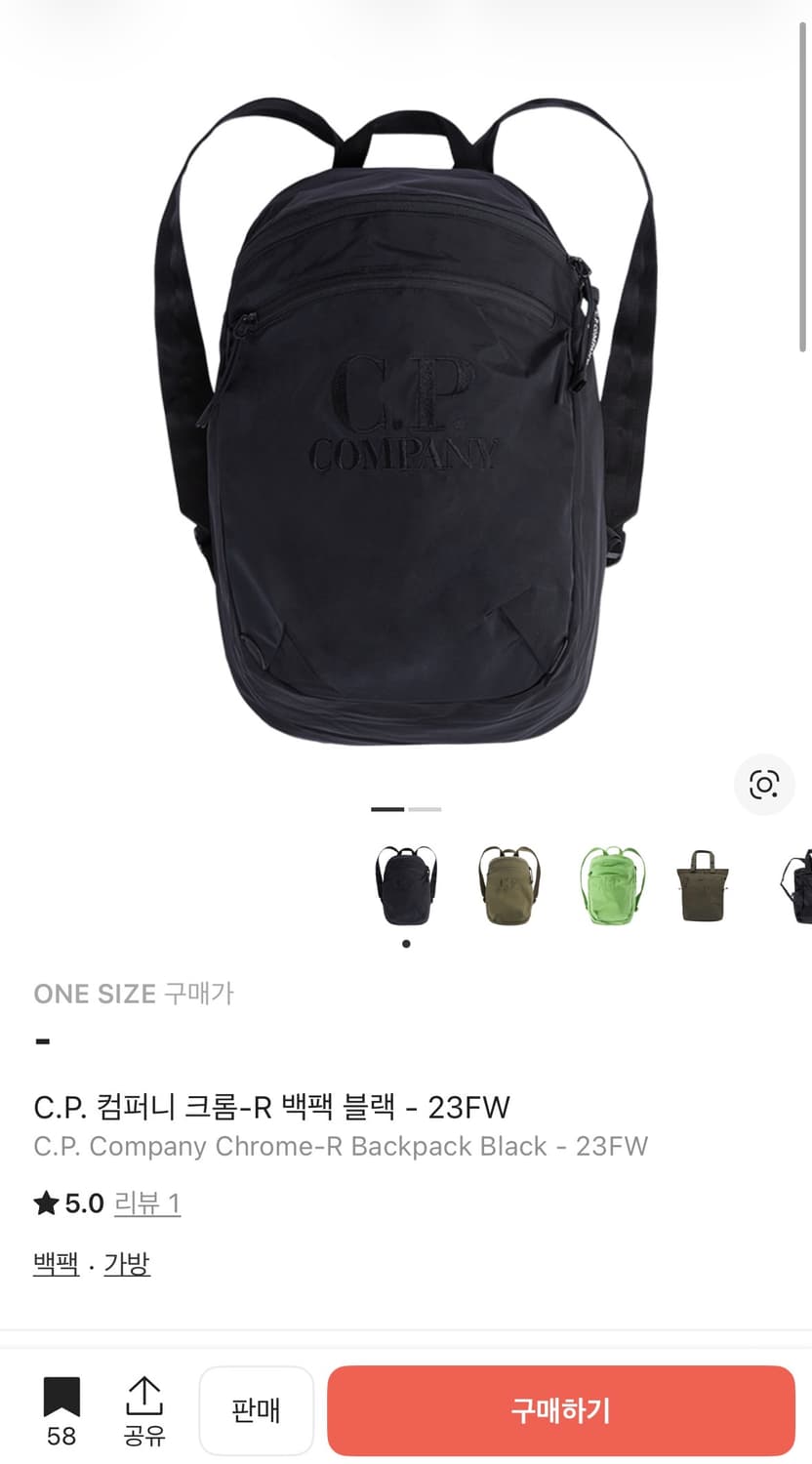Open the partially visible rightmost product thumbnail
The image size is (812, 1464).
point(798,886)
